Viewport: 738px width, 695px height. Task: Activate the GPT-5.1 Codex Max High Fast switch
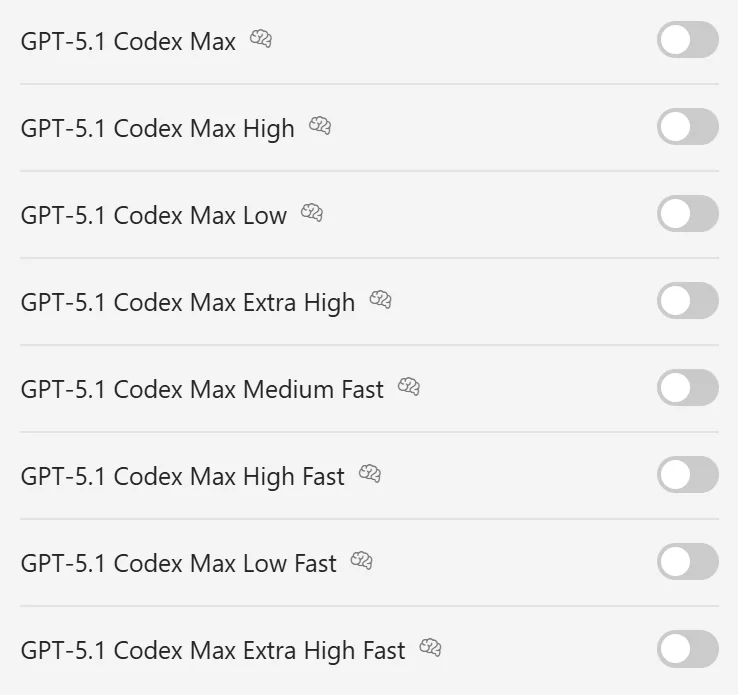click(x=687, y=475)
